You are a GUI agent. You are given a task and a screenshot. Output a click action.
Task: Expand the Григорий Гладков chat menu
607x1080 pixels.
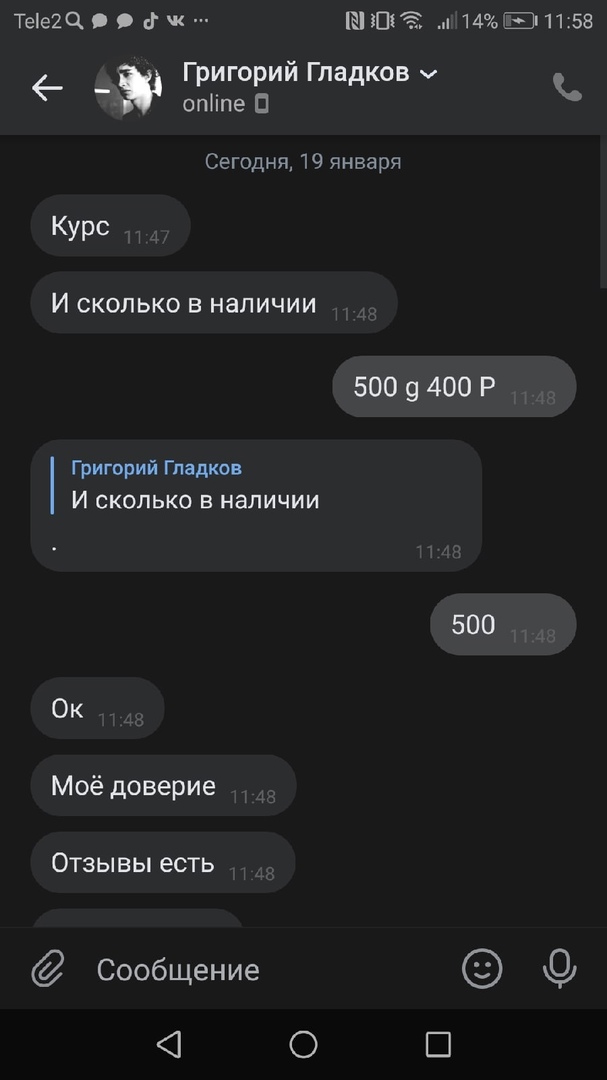click(x=428, y=73)
